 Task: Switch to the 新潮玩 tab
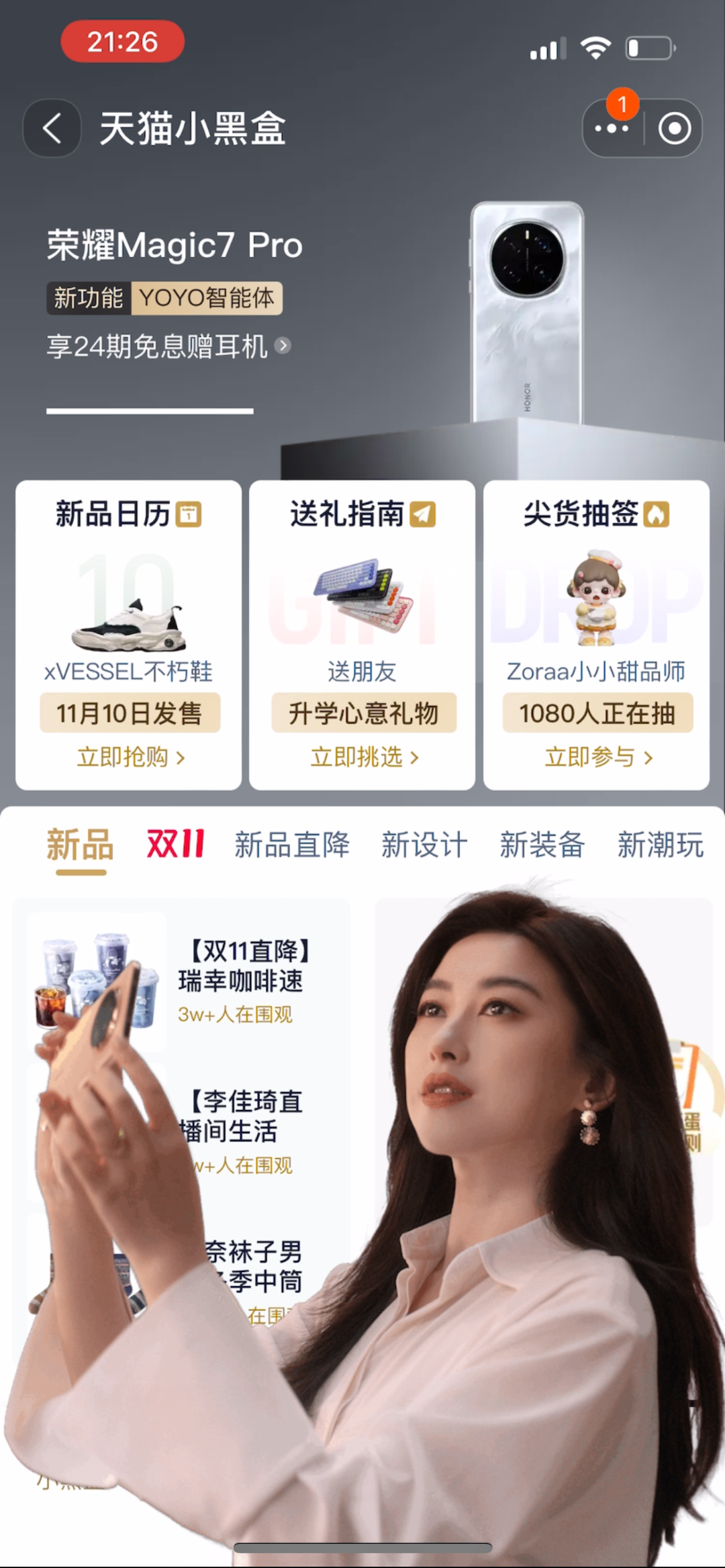click(x=661, y=845)
